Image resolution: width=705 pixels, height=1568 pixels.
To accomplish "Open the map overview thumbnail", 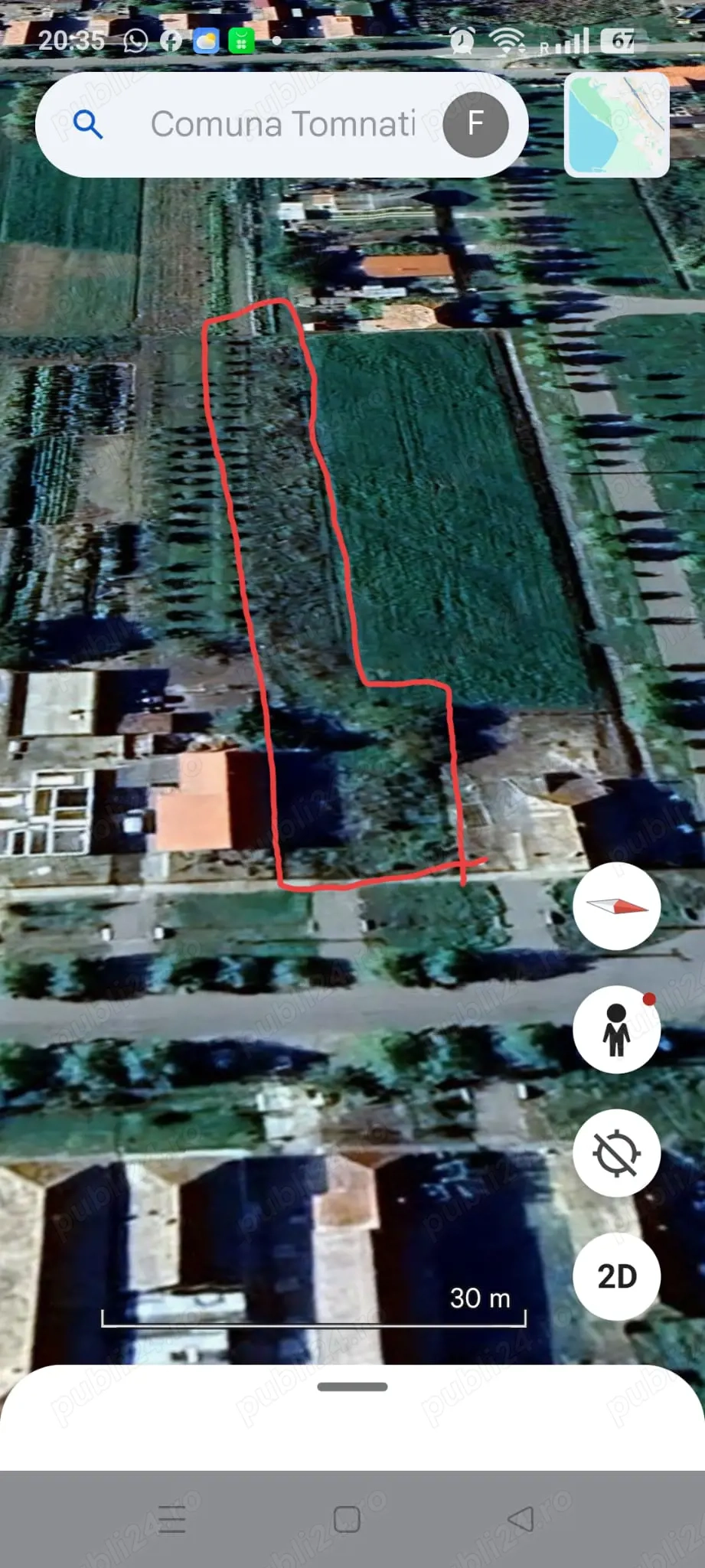I will [617, 126].
